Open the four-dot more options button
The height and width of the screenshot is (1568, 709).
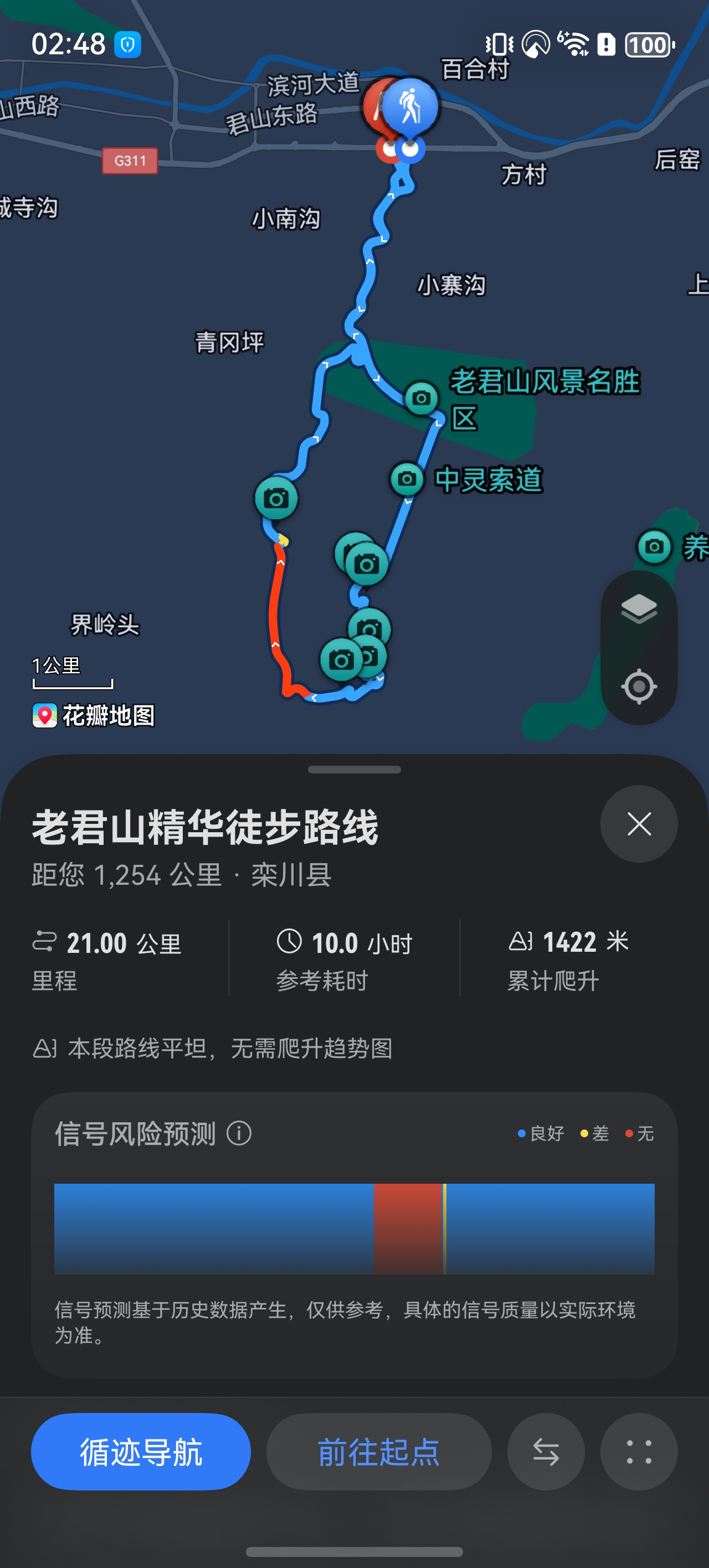pos(639,1452)
